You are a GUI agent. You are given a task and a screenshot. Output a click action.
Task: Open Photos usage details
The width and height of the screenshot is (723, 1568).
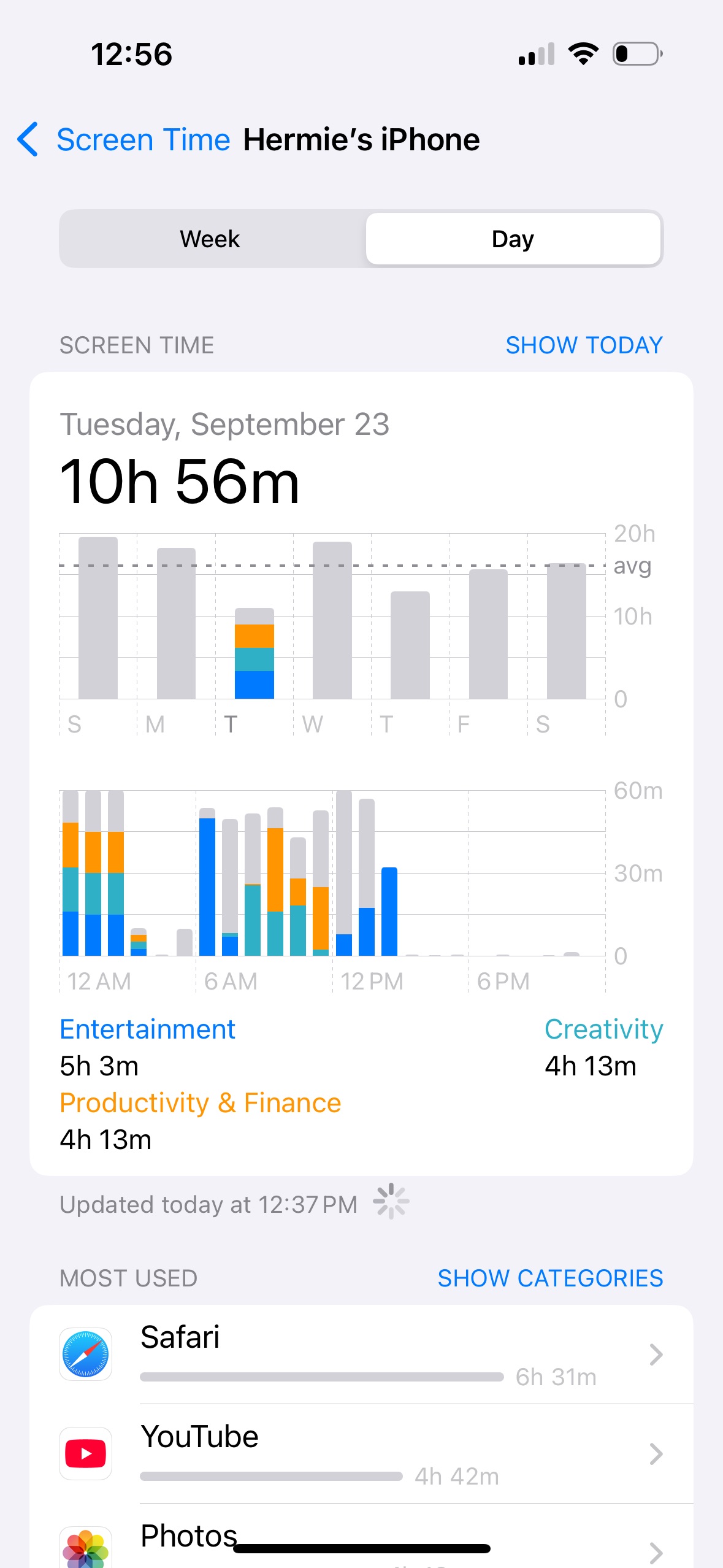tap(361, 1536)
